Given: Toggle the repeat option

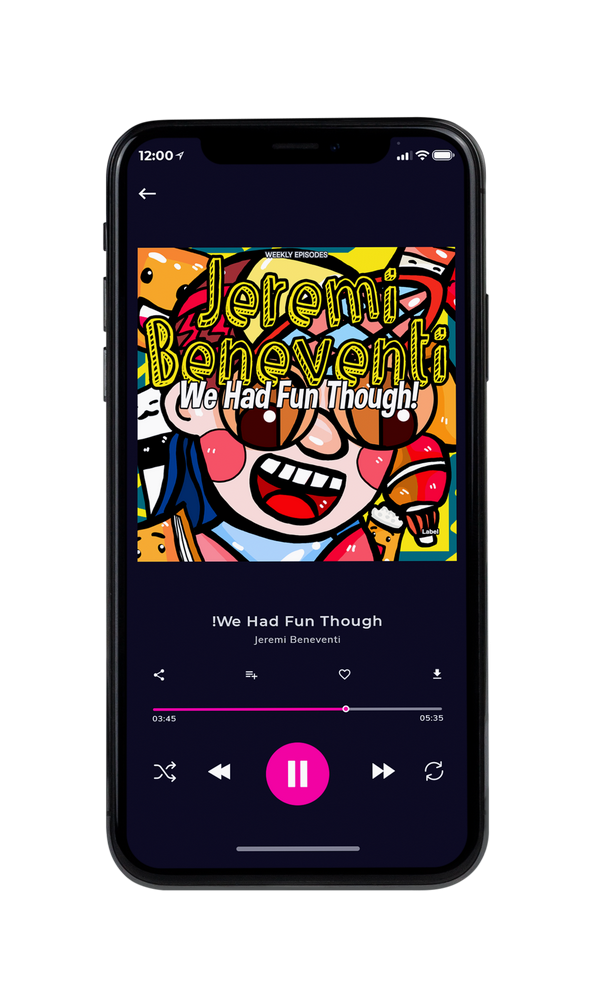Looking at the screenshot, I should click(x=434, y=771).
